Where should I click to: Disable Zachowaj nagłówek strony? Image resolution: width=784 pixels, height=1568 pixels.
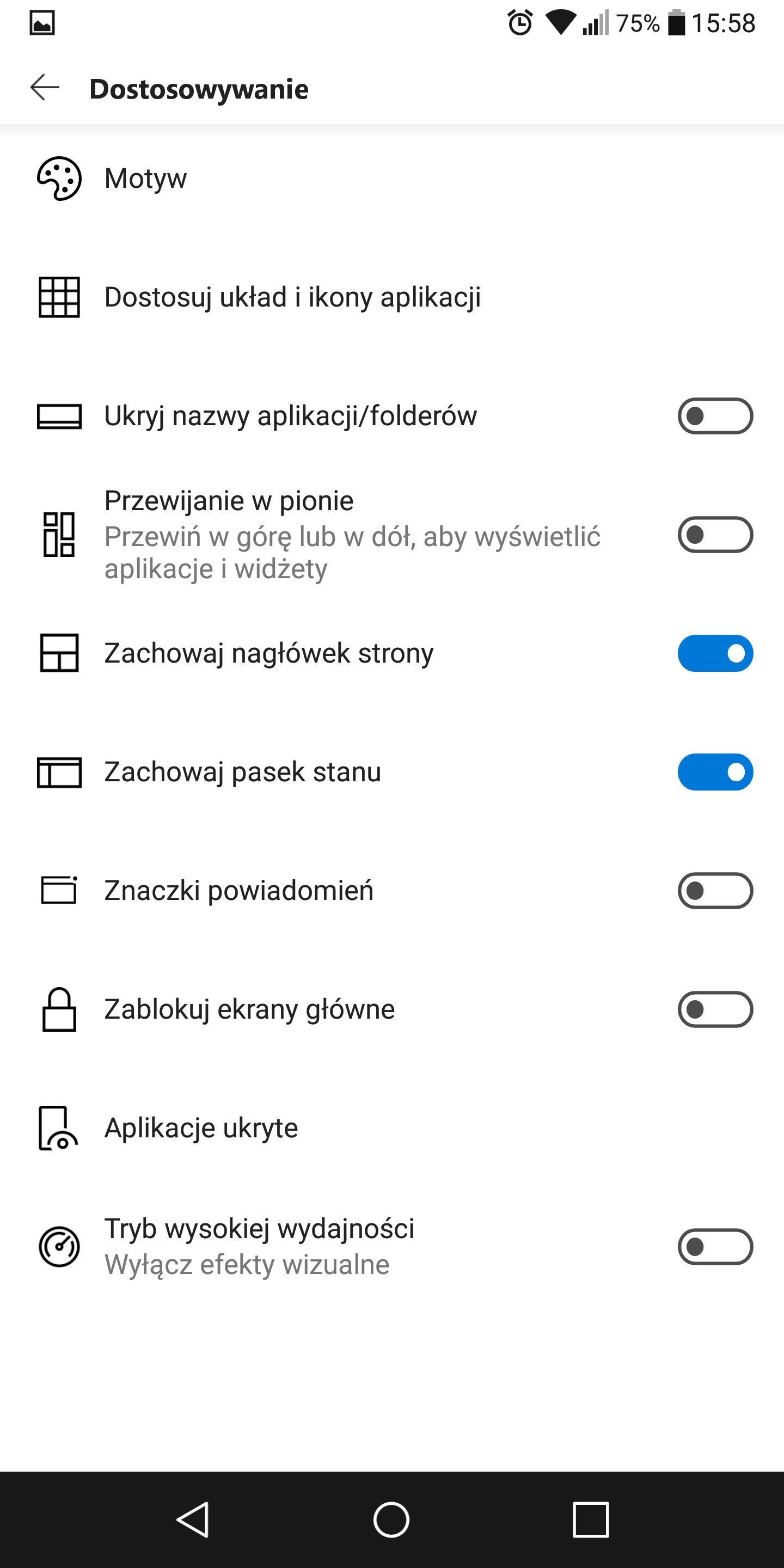click(715, 653)
